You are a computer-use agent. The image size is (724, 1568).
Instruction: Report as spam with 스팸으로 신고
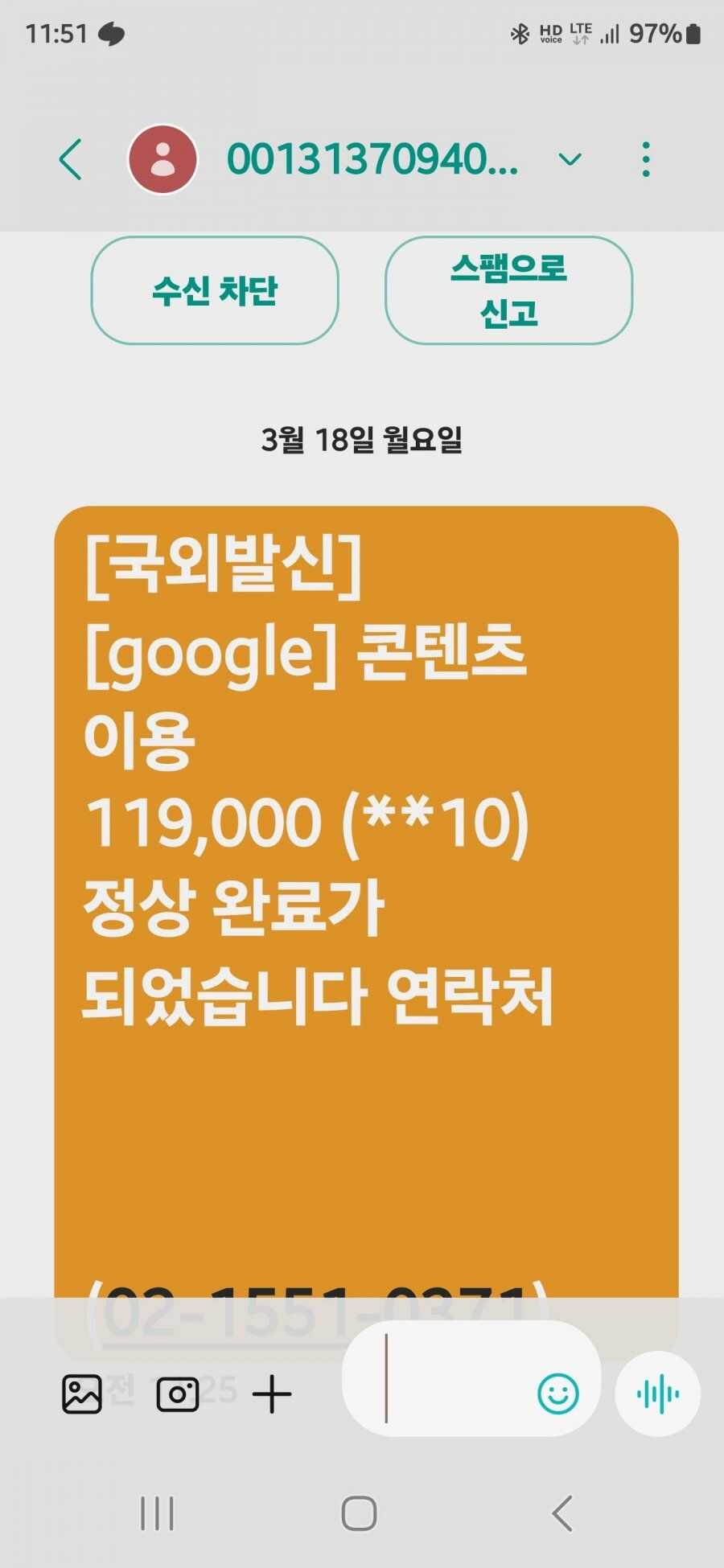[x=508, y=290]
